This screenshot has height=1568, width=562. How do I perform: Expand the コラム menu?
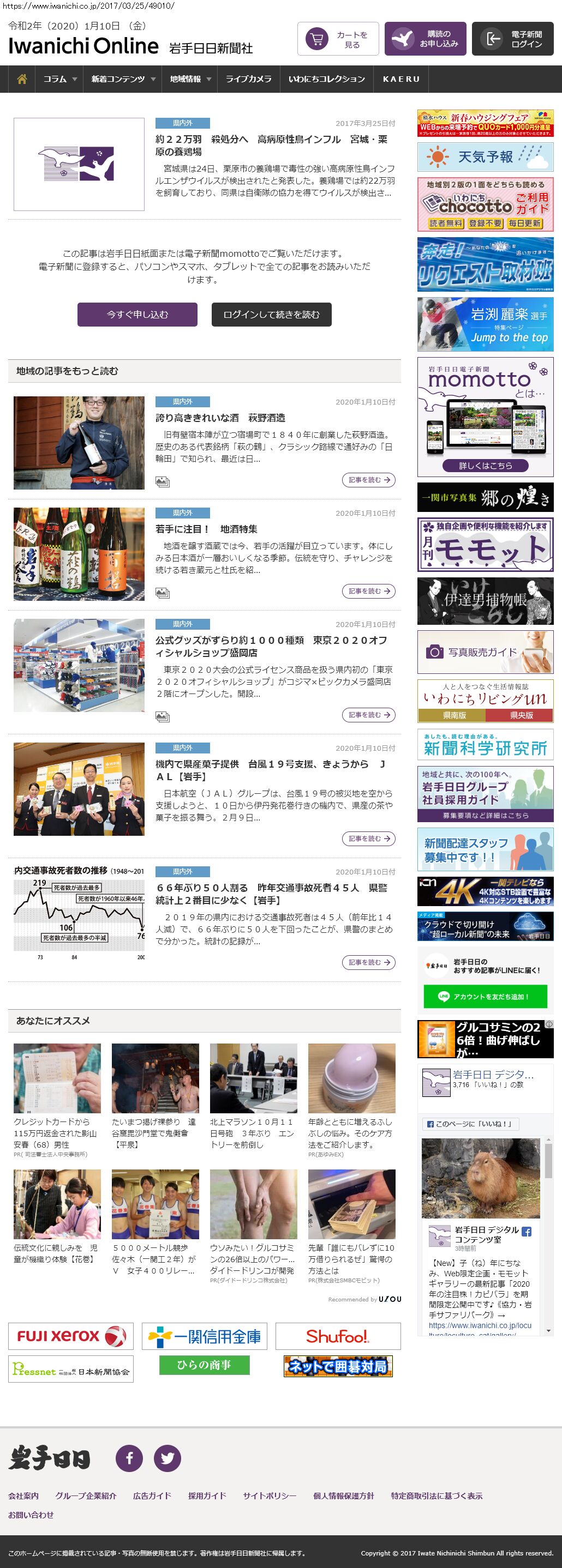(x=59, y=79)
